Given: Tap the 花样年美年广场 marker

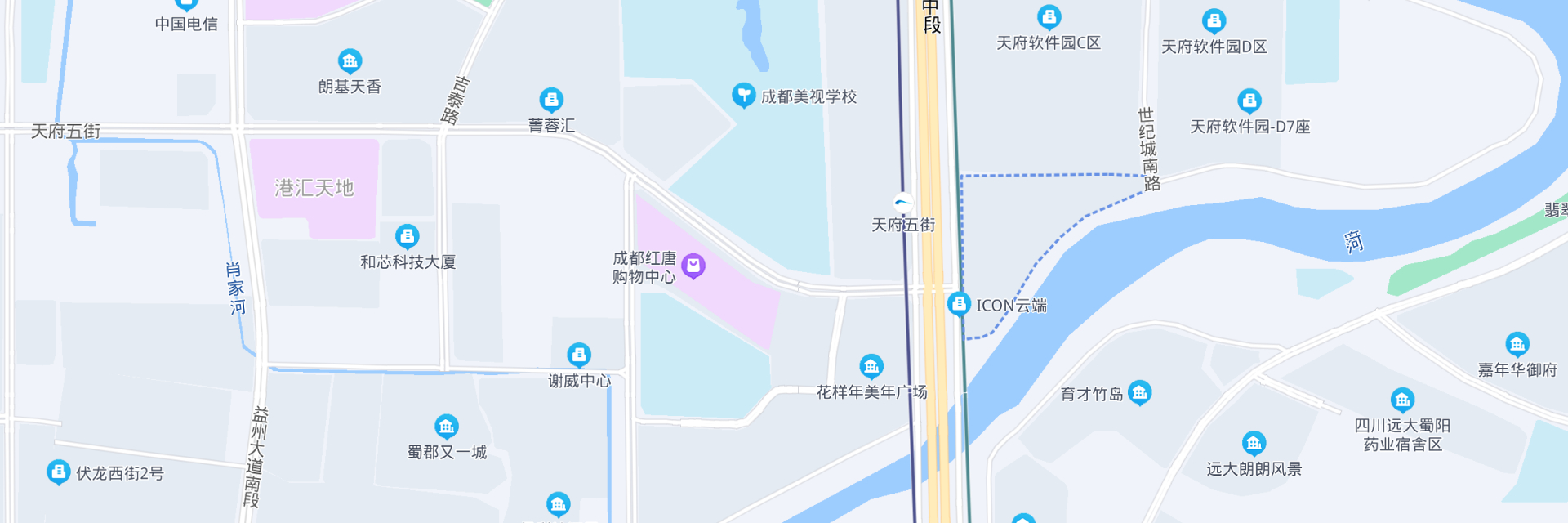Looking at the screenshot, I should coord(871,365).
